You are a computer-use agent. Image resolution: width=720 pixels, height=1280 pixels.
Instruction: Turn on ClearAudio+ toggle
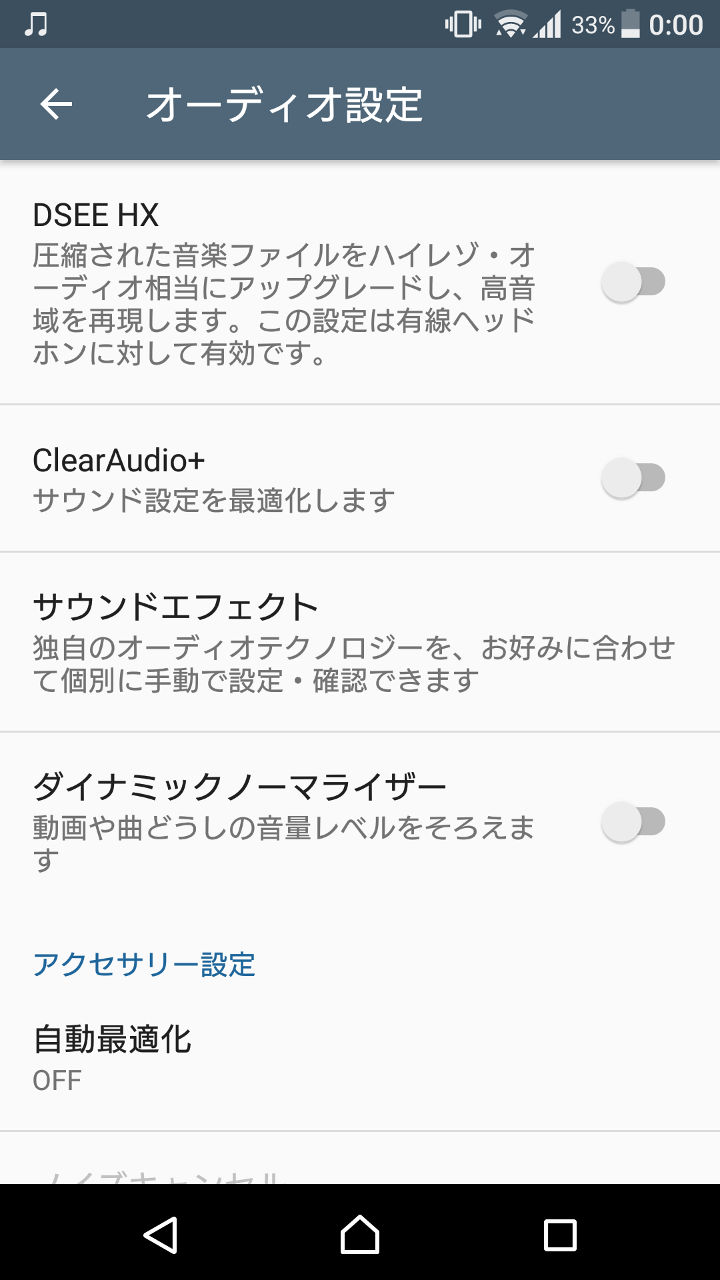[x=633, y=478]
